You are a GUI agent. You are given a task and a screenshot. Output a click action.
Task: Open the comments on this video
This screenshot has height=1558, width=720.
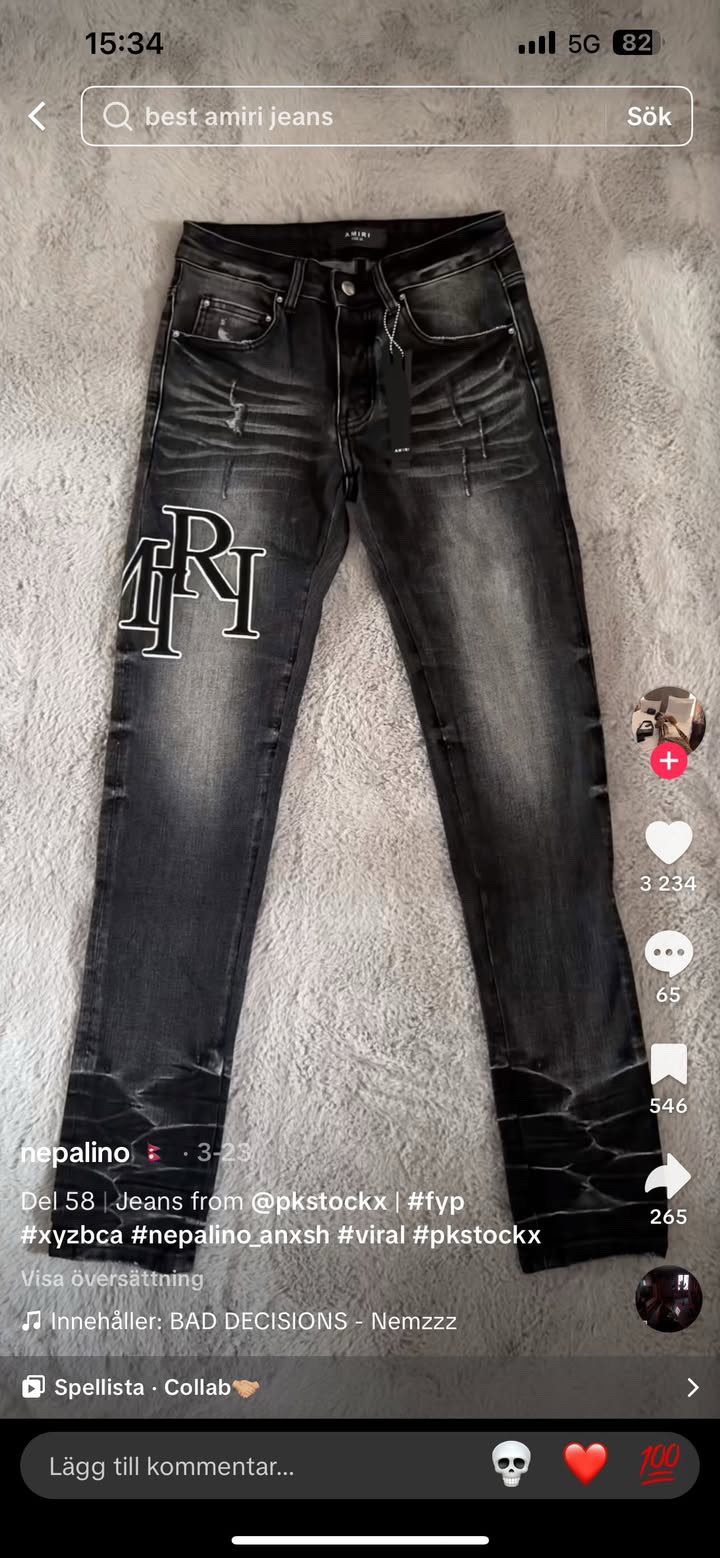(668, 953)
